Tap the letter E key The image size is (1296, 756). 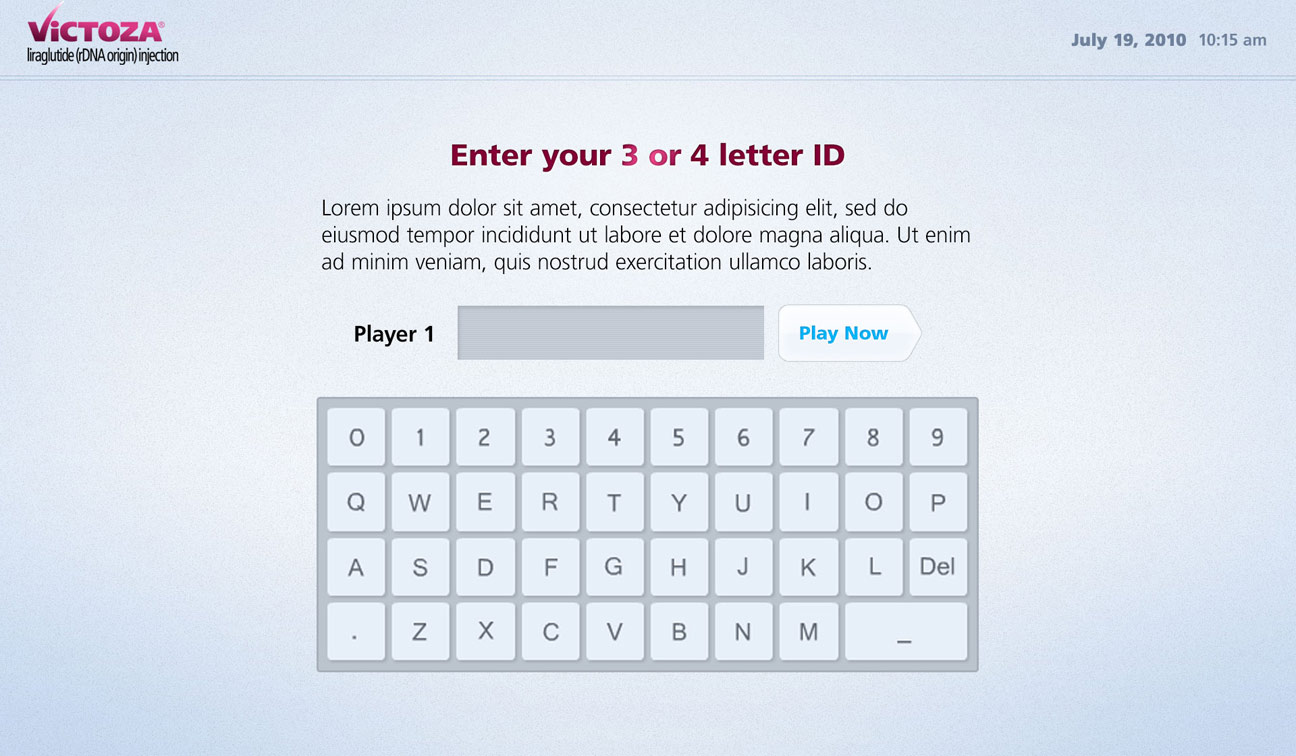[485, 502]
